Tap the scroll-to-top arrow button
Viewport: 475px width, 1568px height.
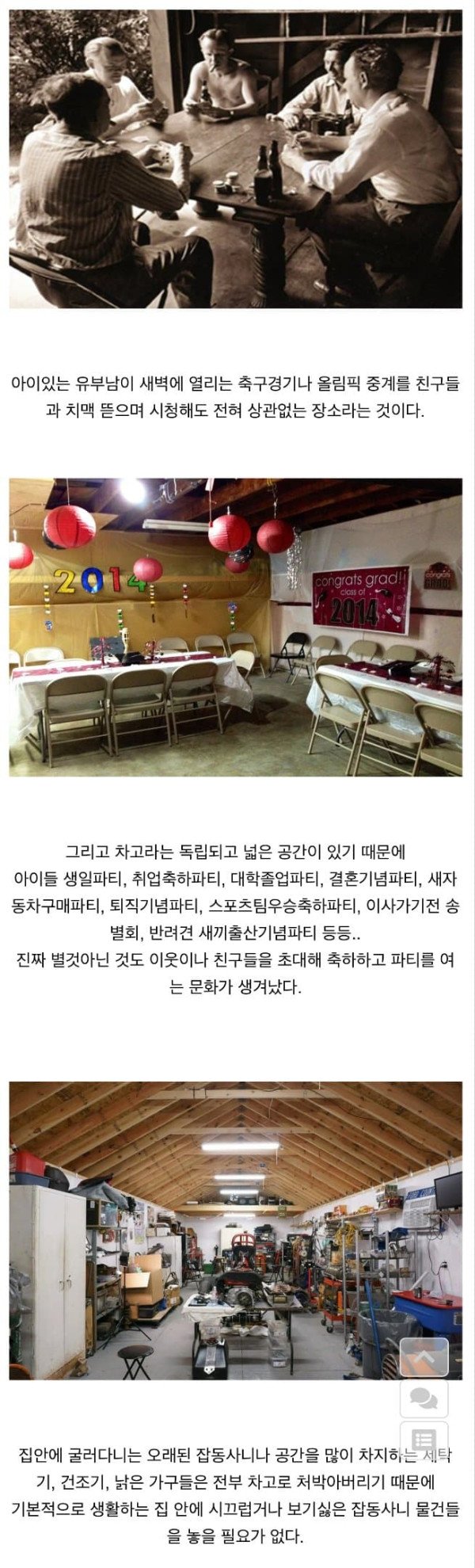coord(424,1356)
